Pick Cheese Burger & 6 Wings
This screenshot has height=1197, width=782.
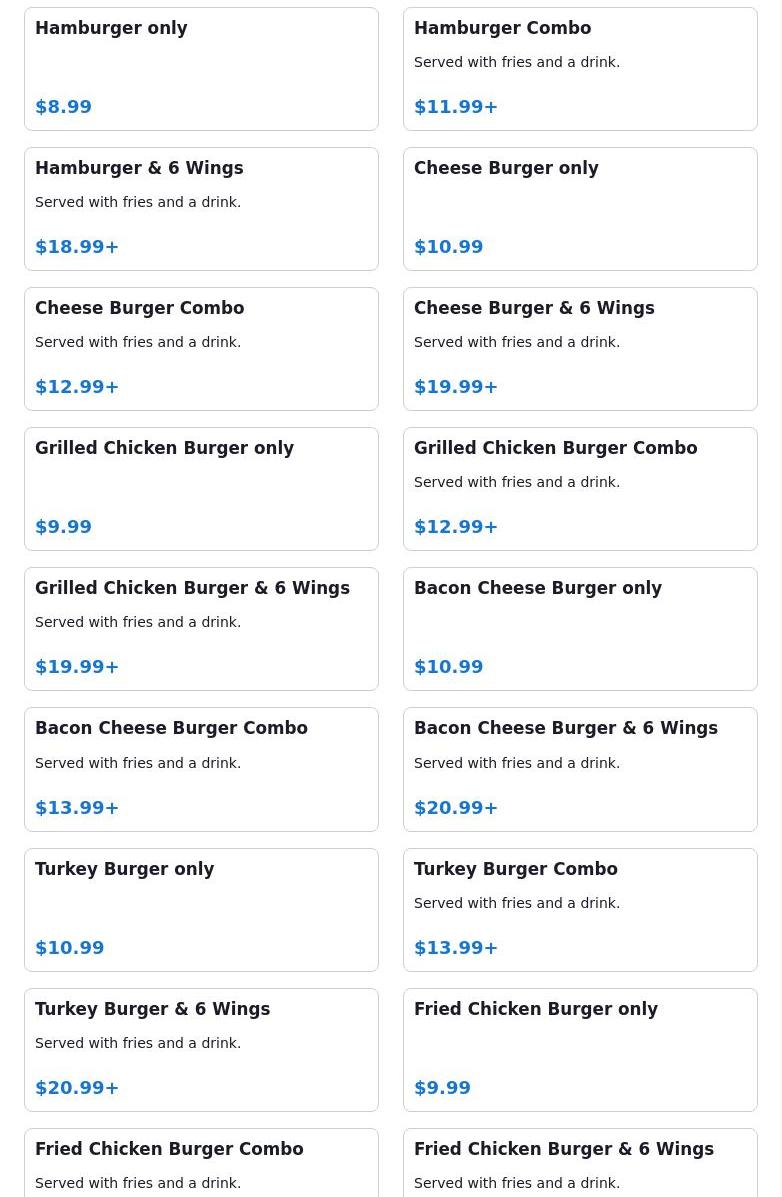580,349
